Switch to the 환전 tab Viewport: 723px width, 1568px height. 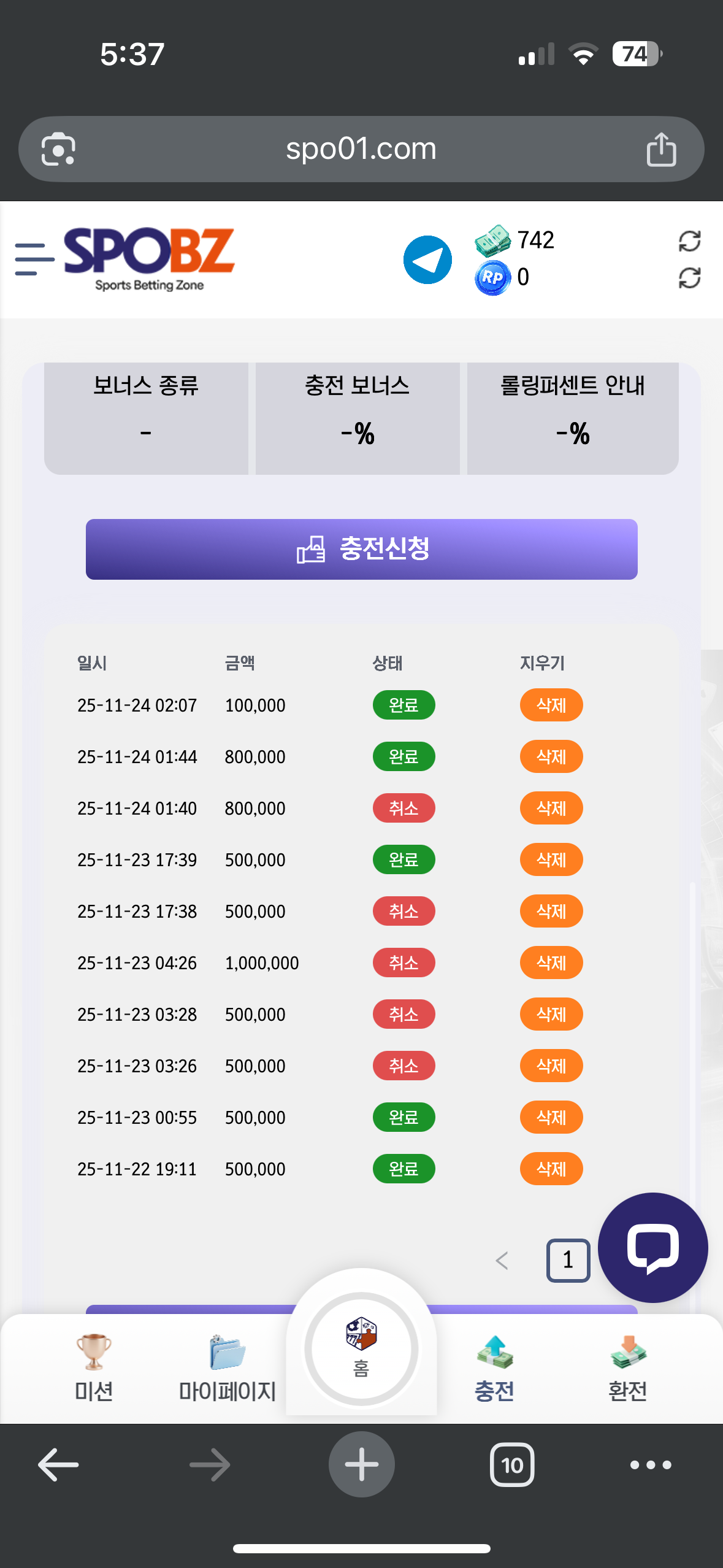click(x=627, y=1367)
